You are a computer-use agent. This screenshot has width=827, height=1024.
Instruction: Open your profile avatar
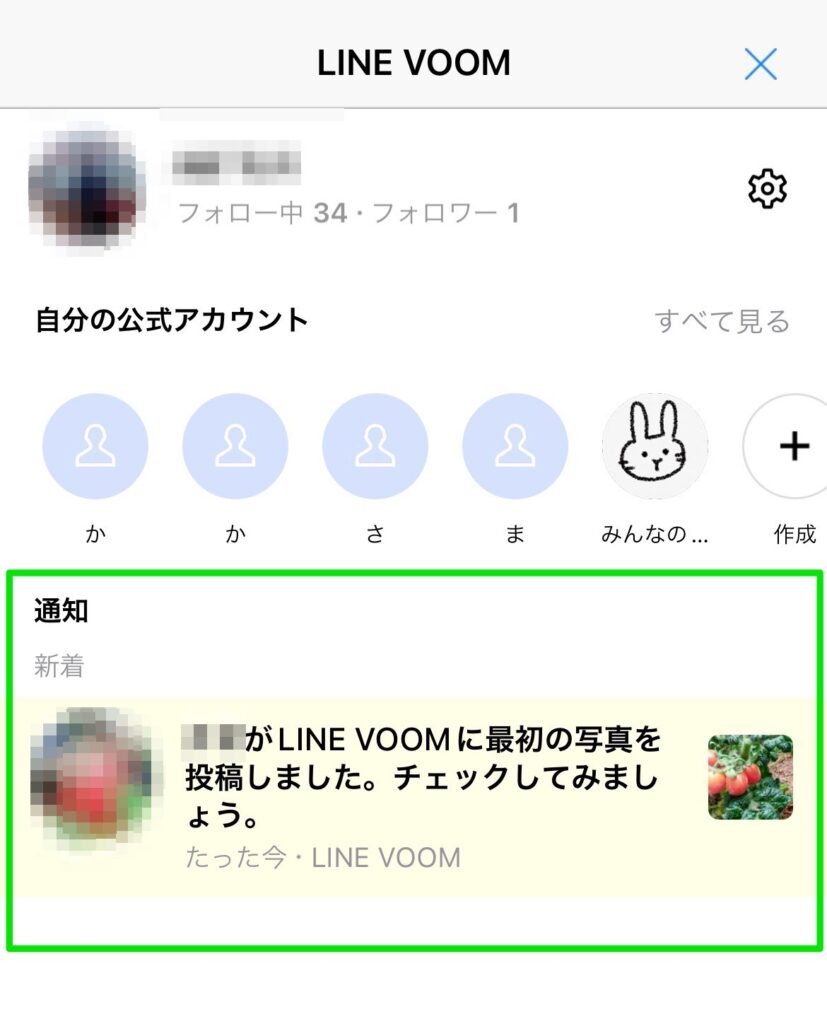click(x=87, y=188)
